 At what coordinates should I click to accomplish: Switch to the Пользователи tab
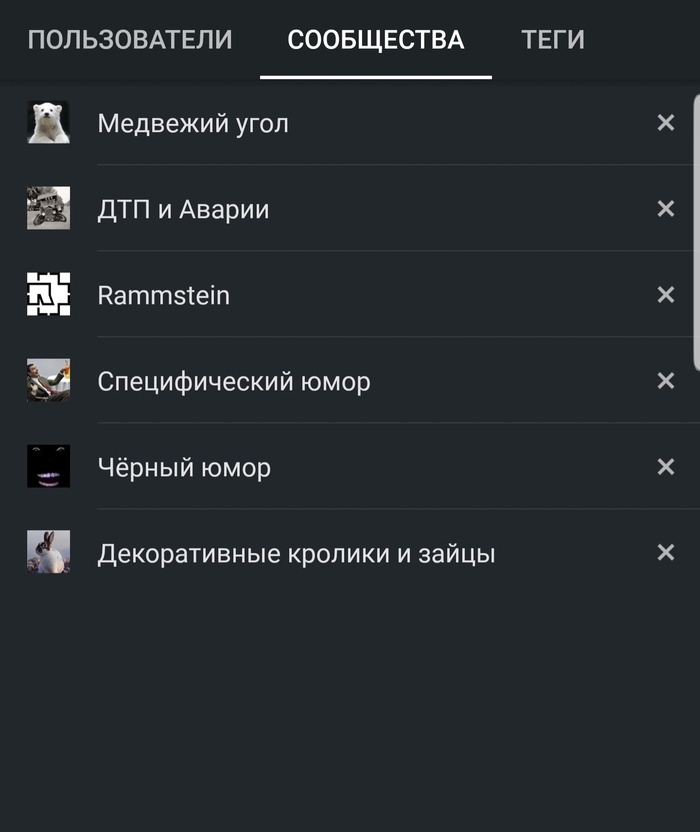pos(129,40)
